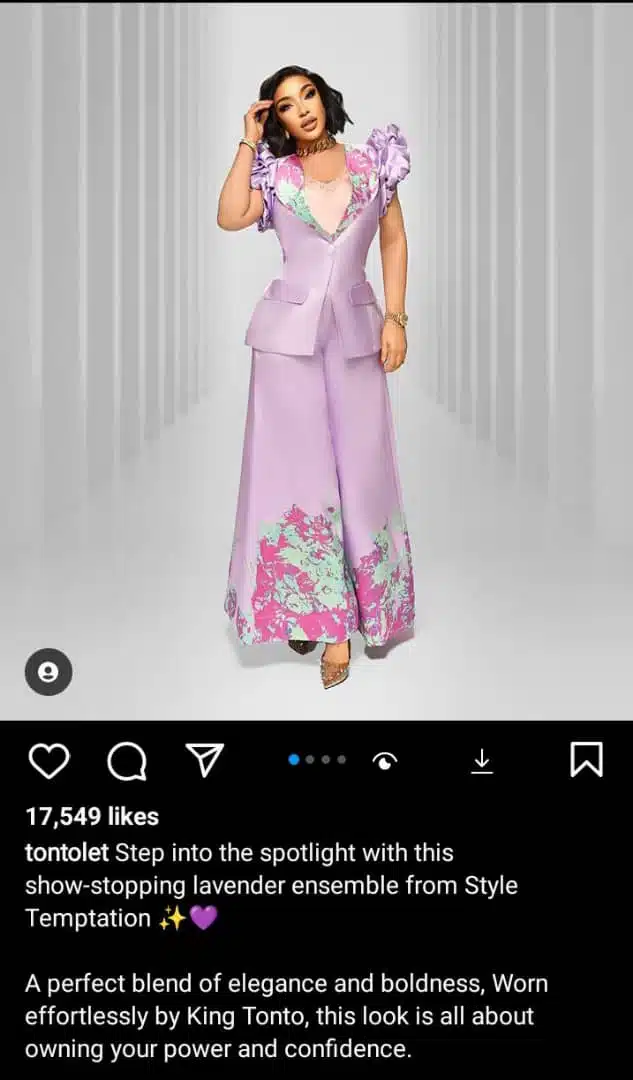This screenshot has height=1080, width=633.
Task: Share this post via direct message
Action: point(205,761)
